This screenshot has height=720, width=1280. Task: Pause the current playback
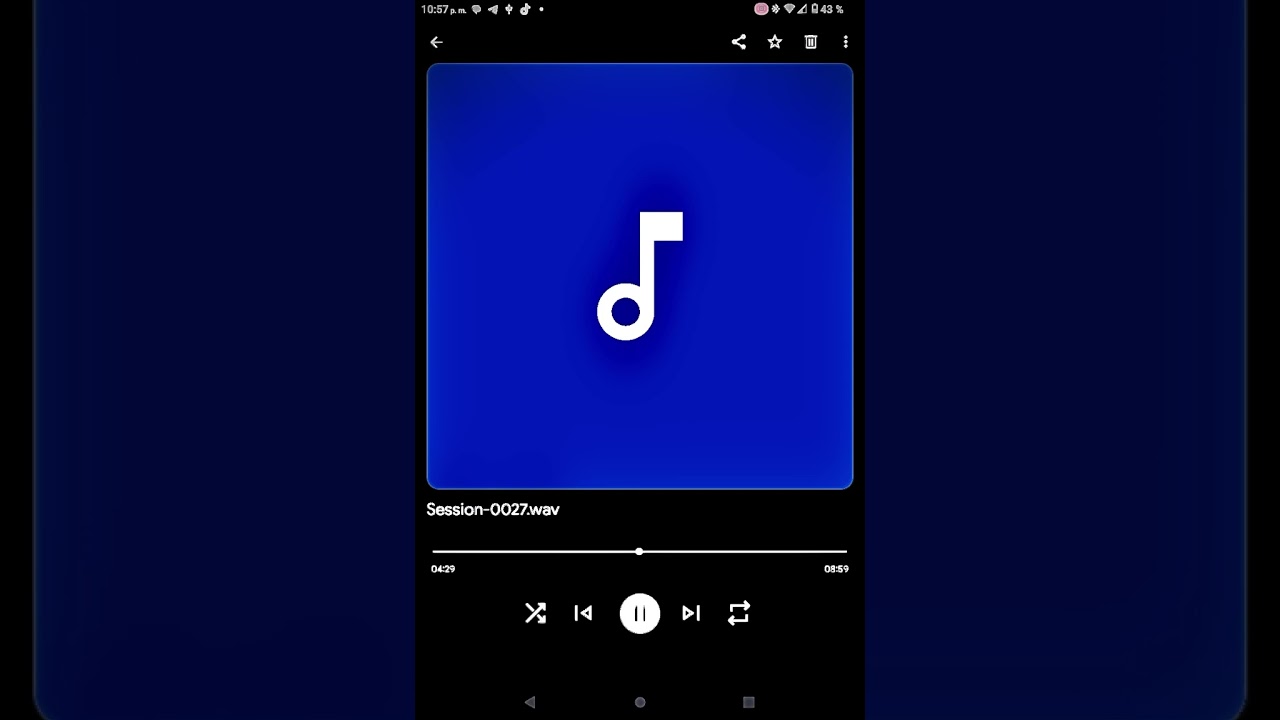click(640, 613)
